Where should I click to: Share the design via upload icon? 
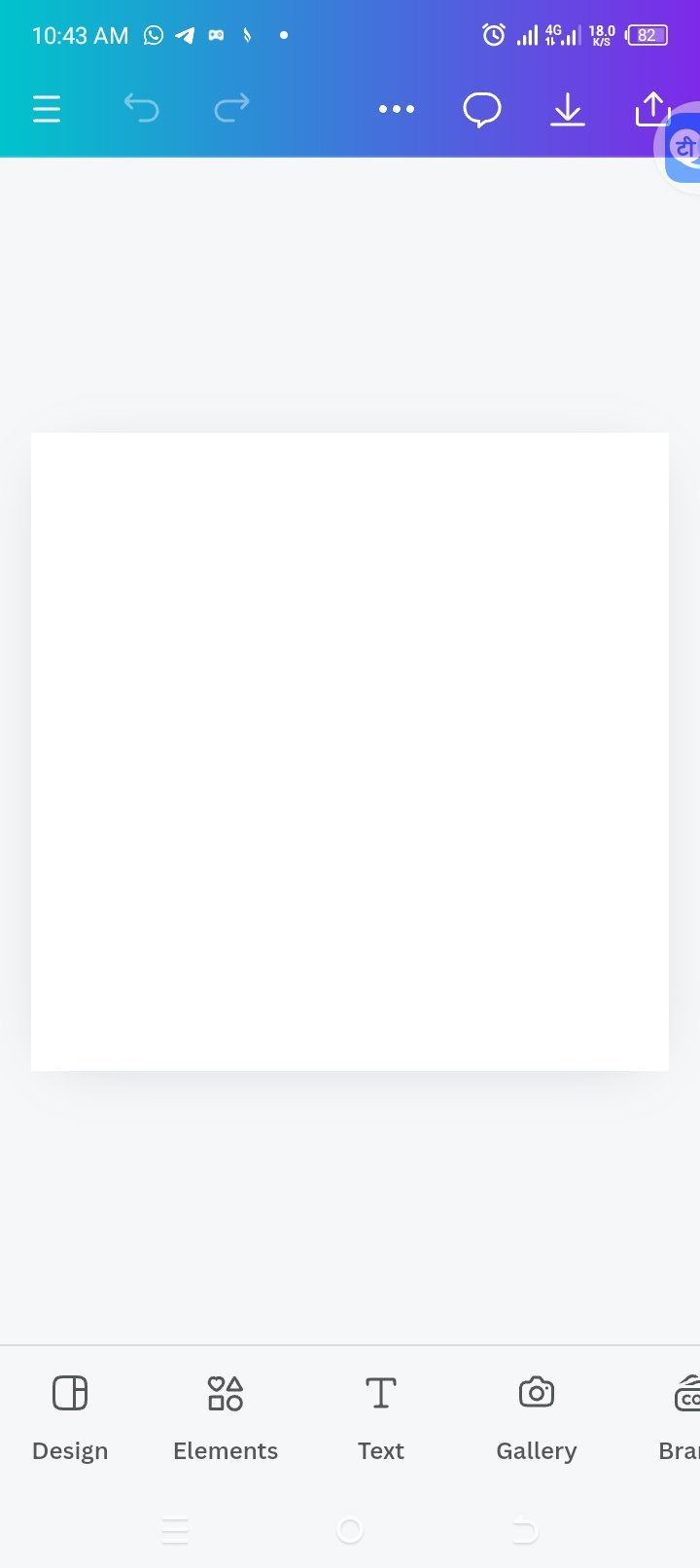(x=653, y=109)
